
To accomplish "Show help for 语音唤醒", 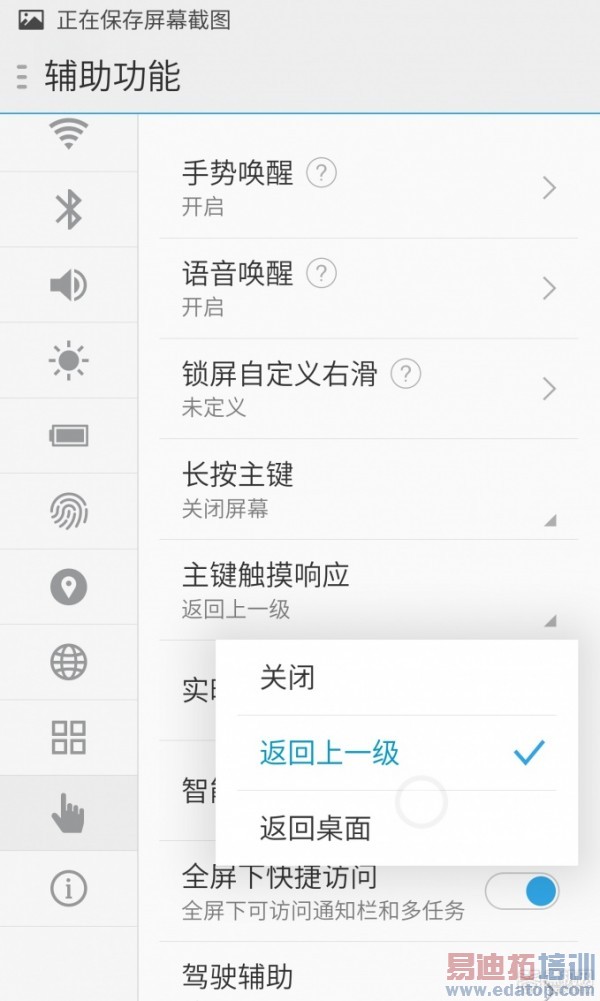I will click(321, 272).
